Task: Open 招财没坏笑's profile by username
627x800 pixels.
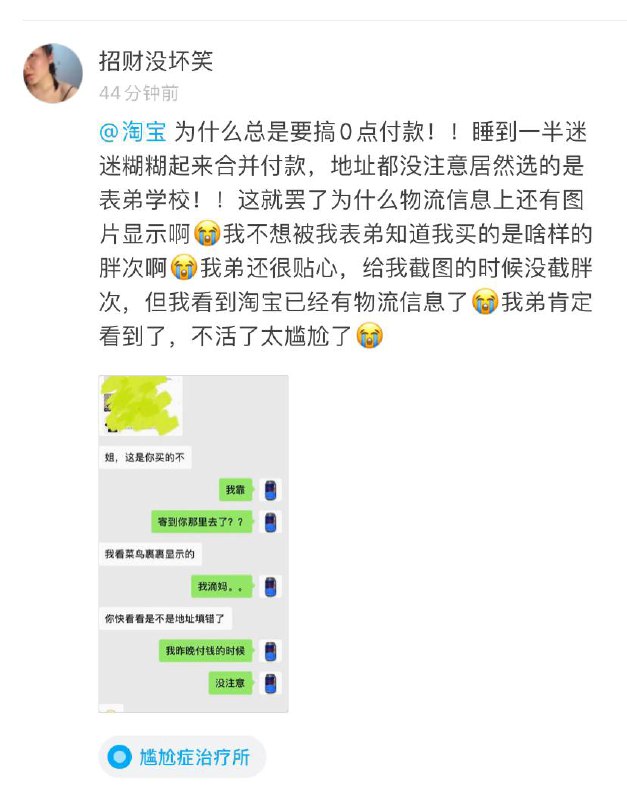Action: (x=156, y=61)
